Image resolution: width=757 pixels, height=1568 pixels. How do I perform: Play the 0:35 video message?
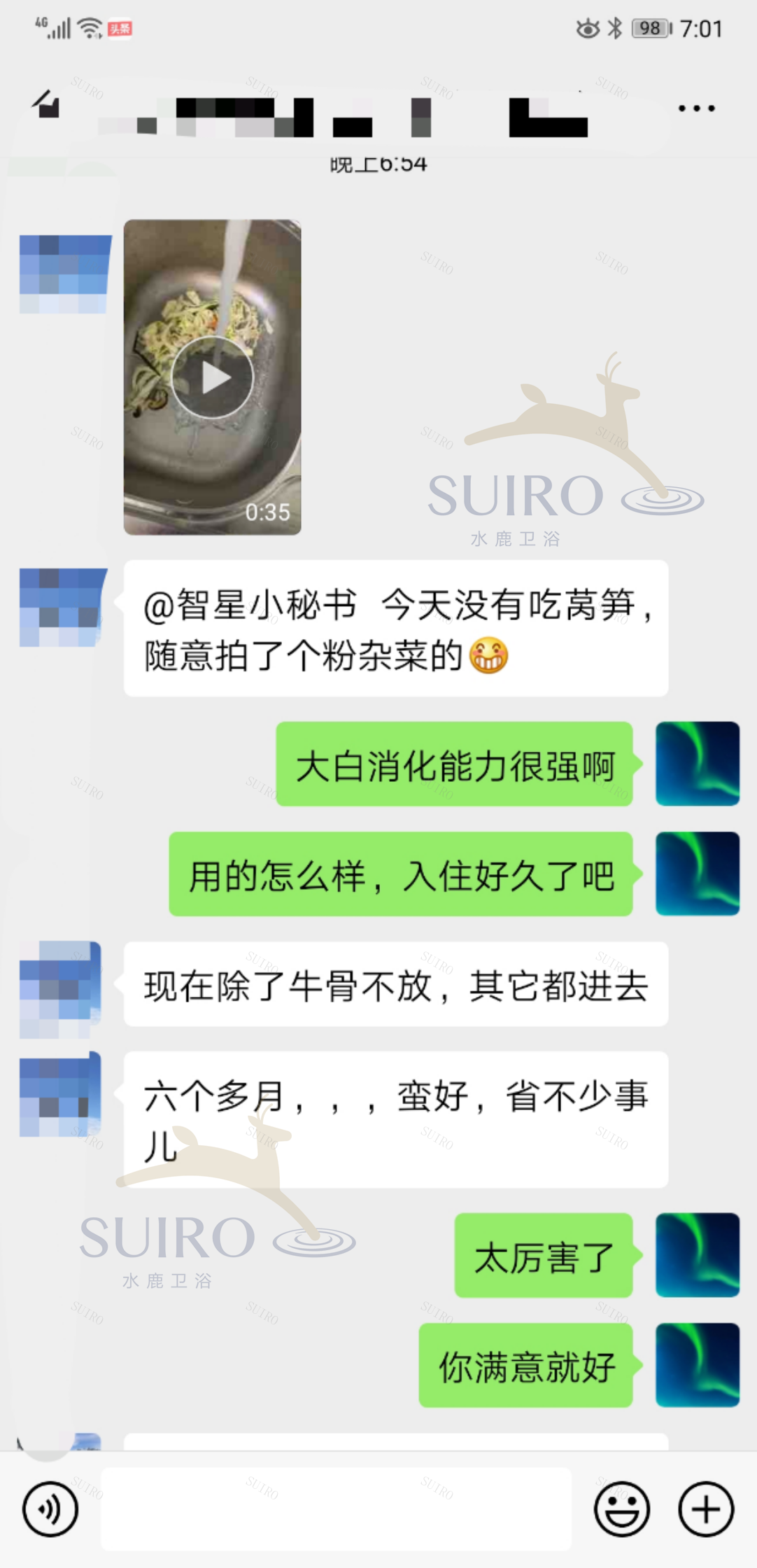coord(212,377)
